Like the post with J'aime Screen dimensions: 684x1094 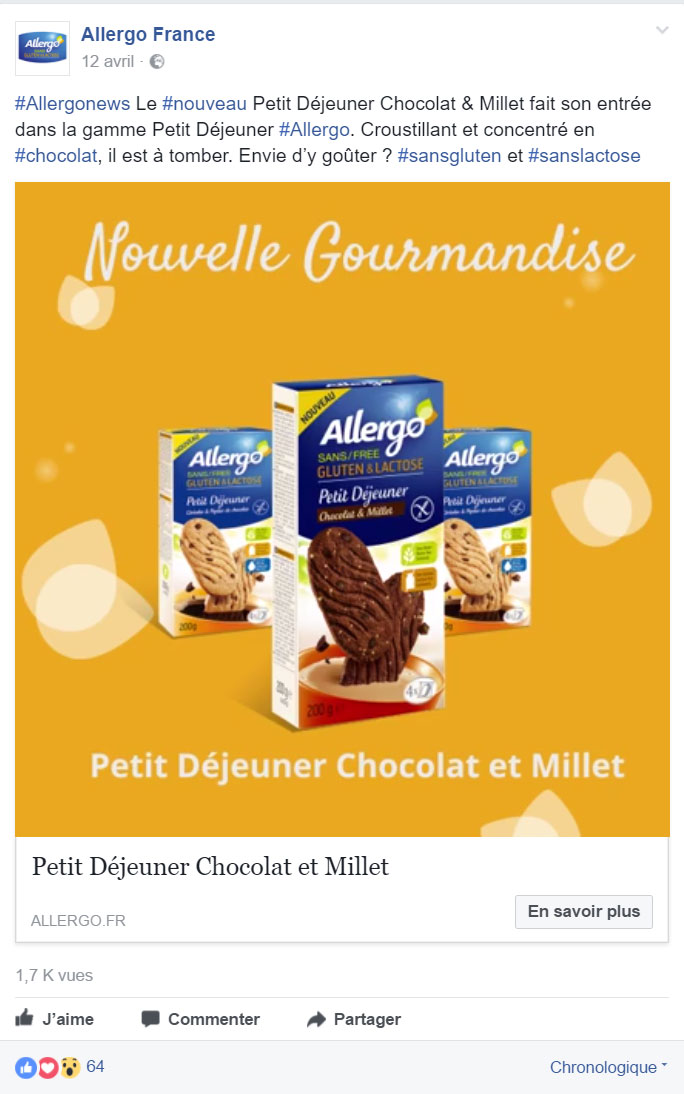[x=55, y=1019]
